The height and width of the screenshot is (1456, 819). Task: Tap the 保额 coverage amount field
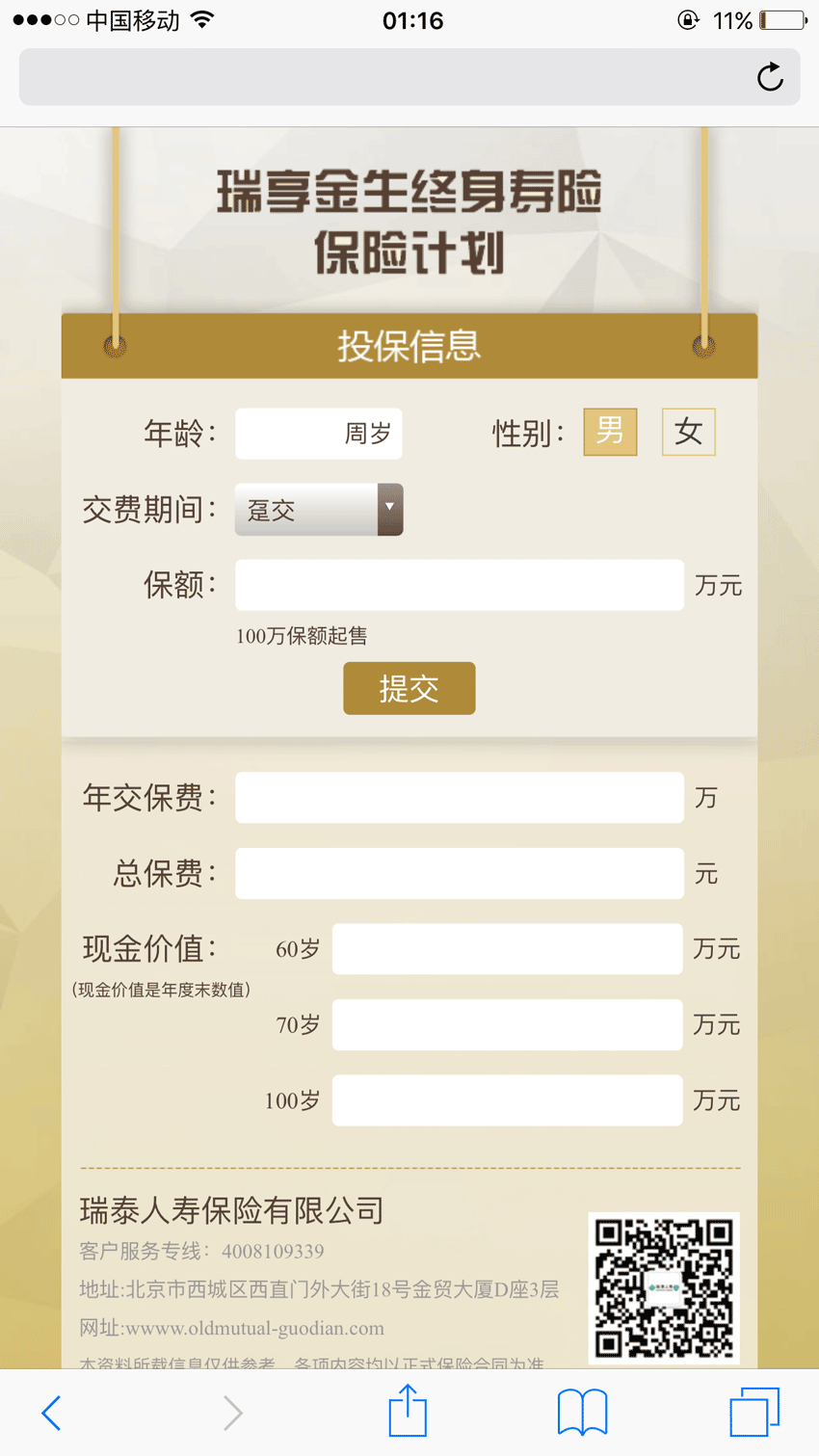pos(459,585)
